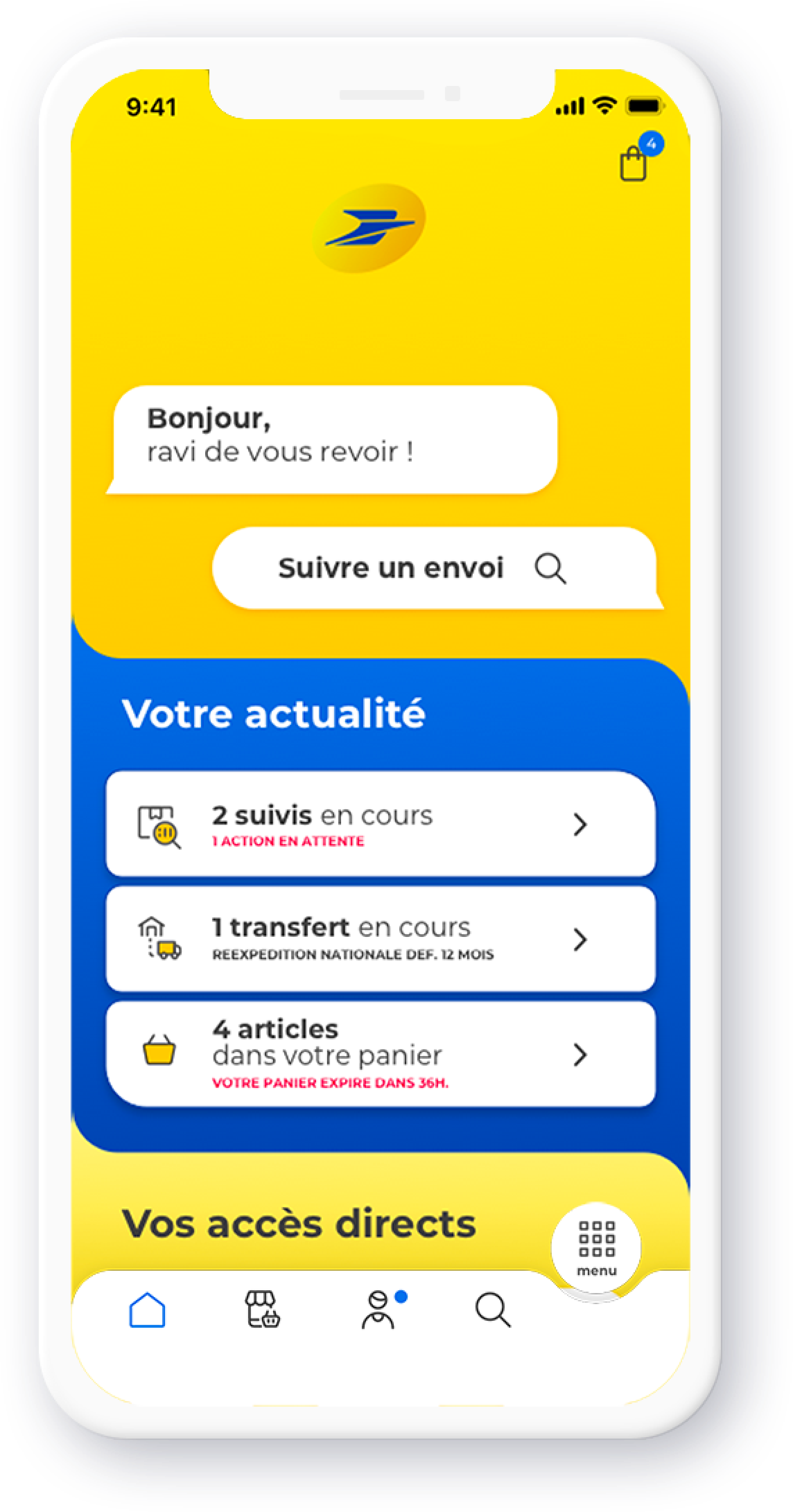
Task: Open the 1 transfert en cours card
Action: 380,939
